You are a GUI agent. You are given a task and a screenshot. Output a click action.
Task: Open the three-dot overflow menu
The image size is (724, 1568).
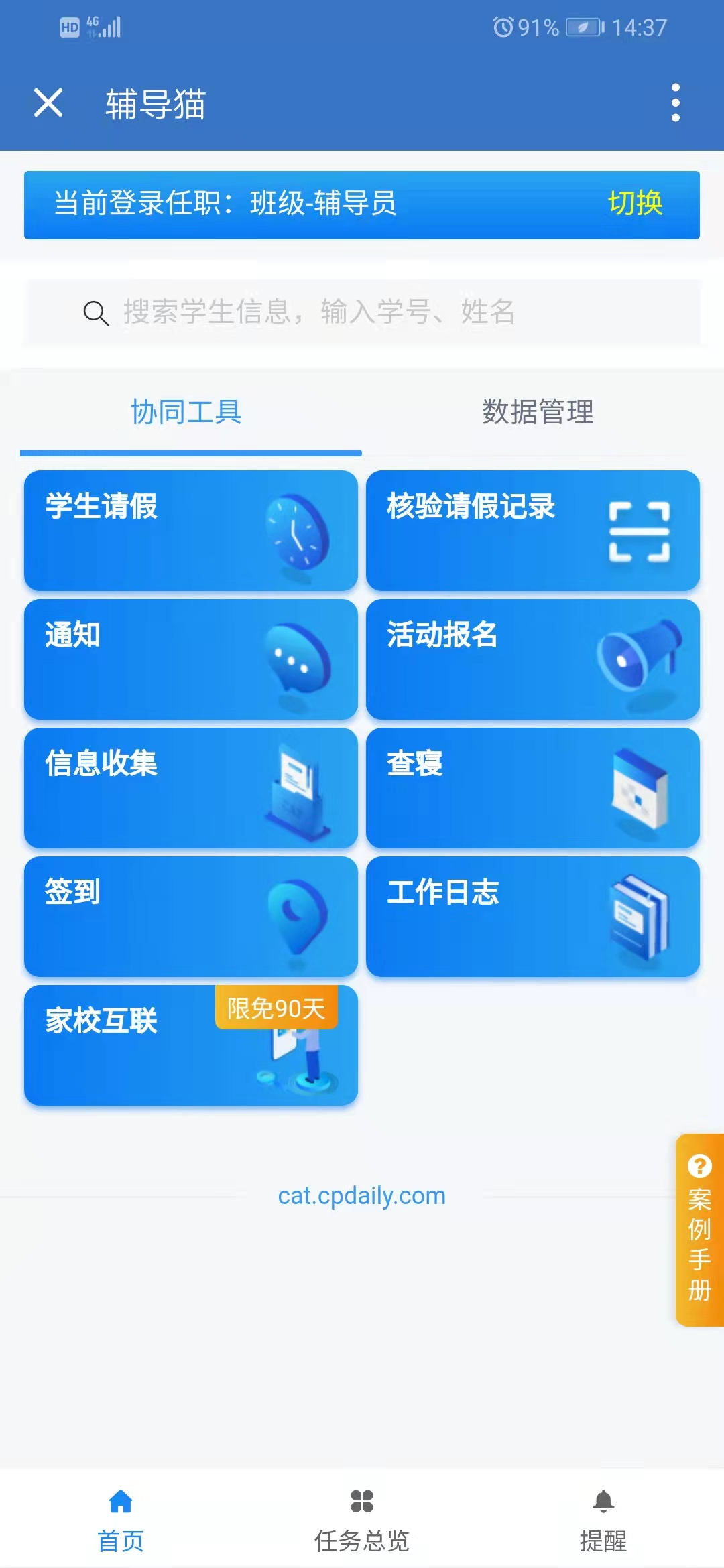(x=675, y=103)
